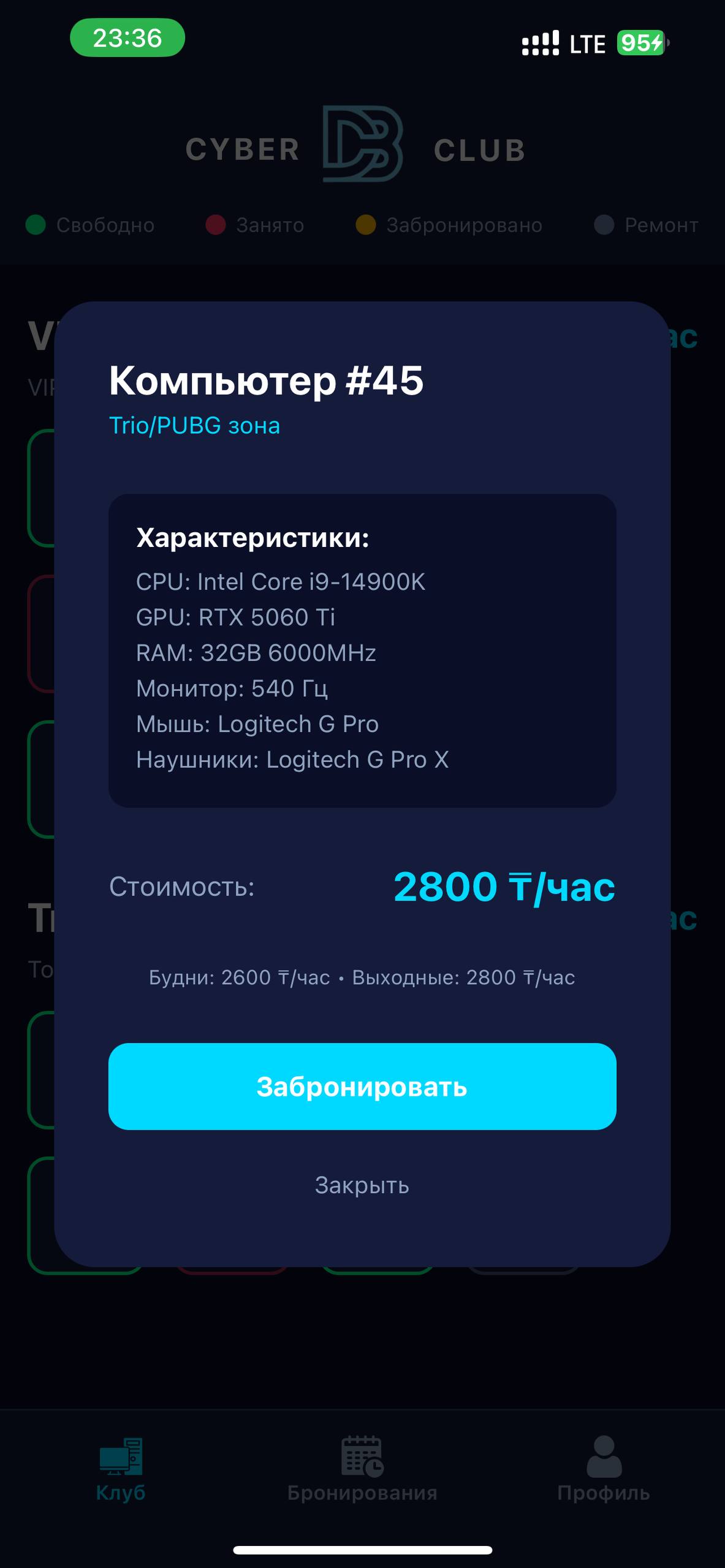Tap the red Занято status dot
The width and height of the screenshot is (725, 1568).
pos(216,225)
